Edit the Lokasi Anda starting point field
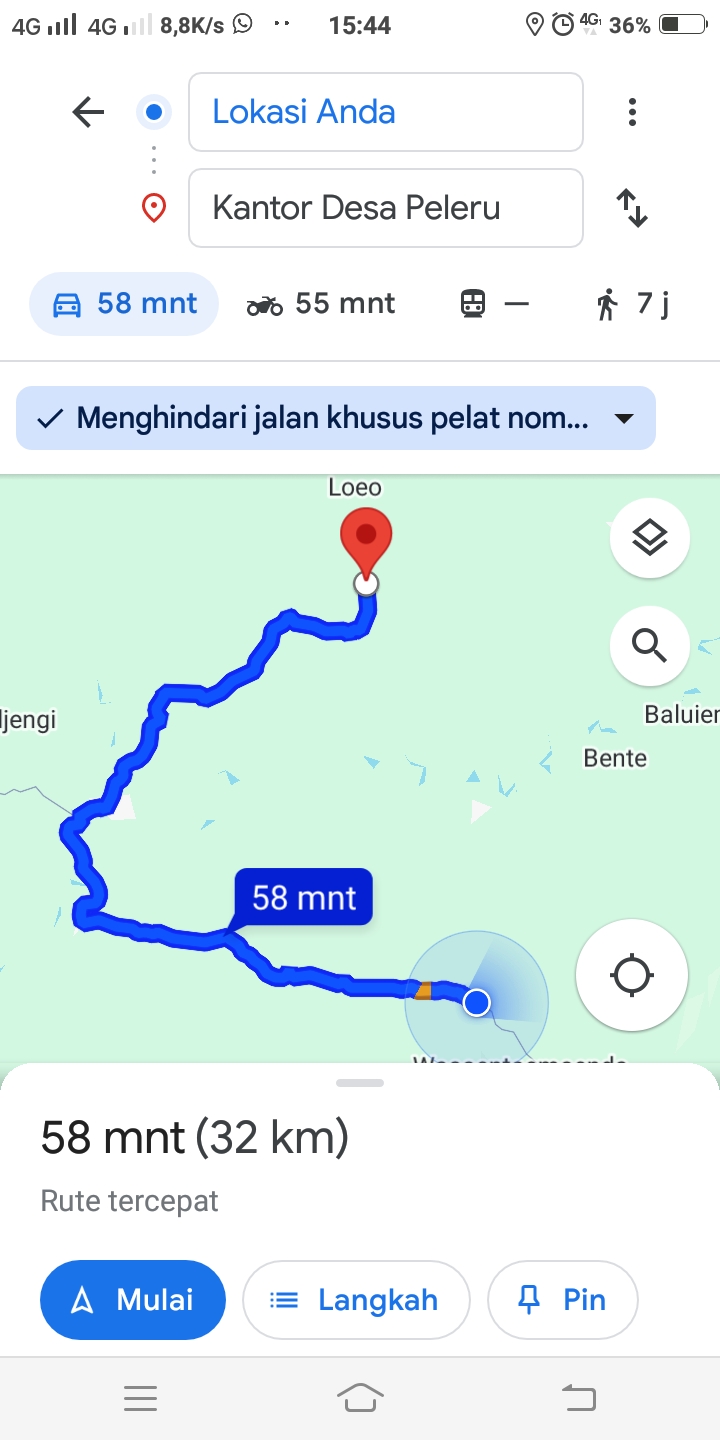 point(385,112)
